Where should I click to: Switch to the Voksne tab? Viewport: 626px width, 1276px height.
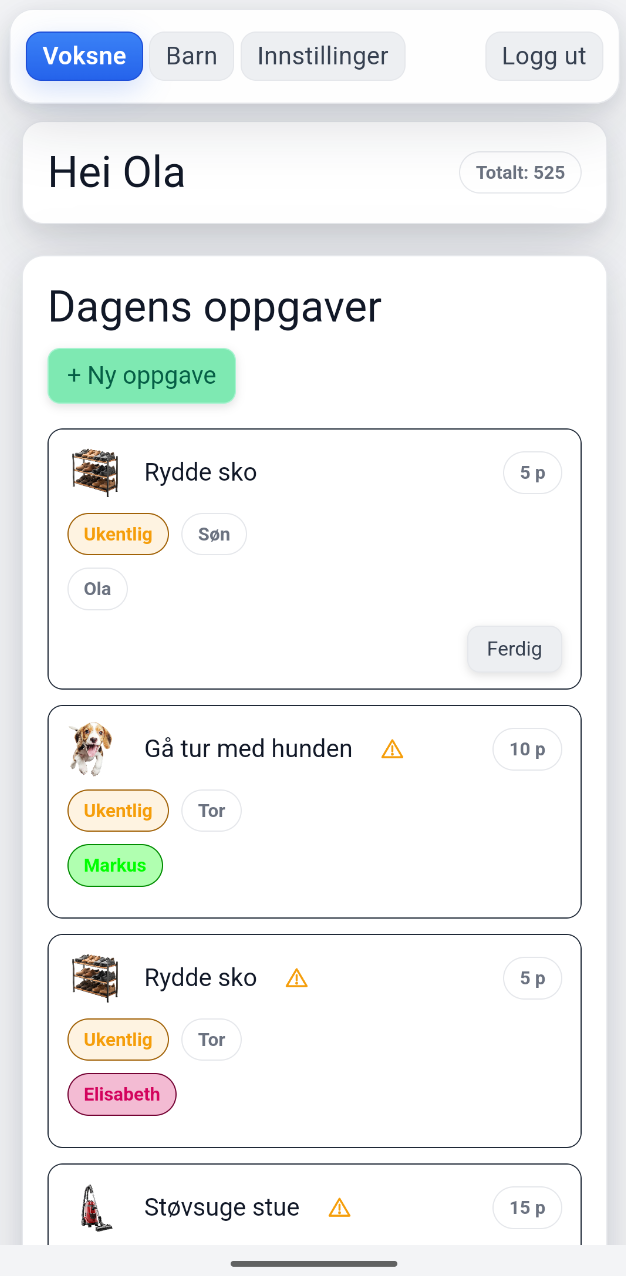(x=85, y=56)
